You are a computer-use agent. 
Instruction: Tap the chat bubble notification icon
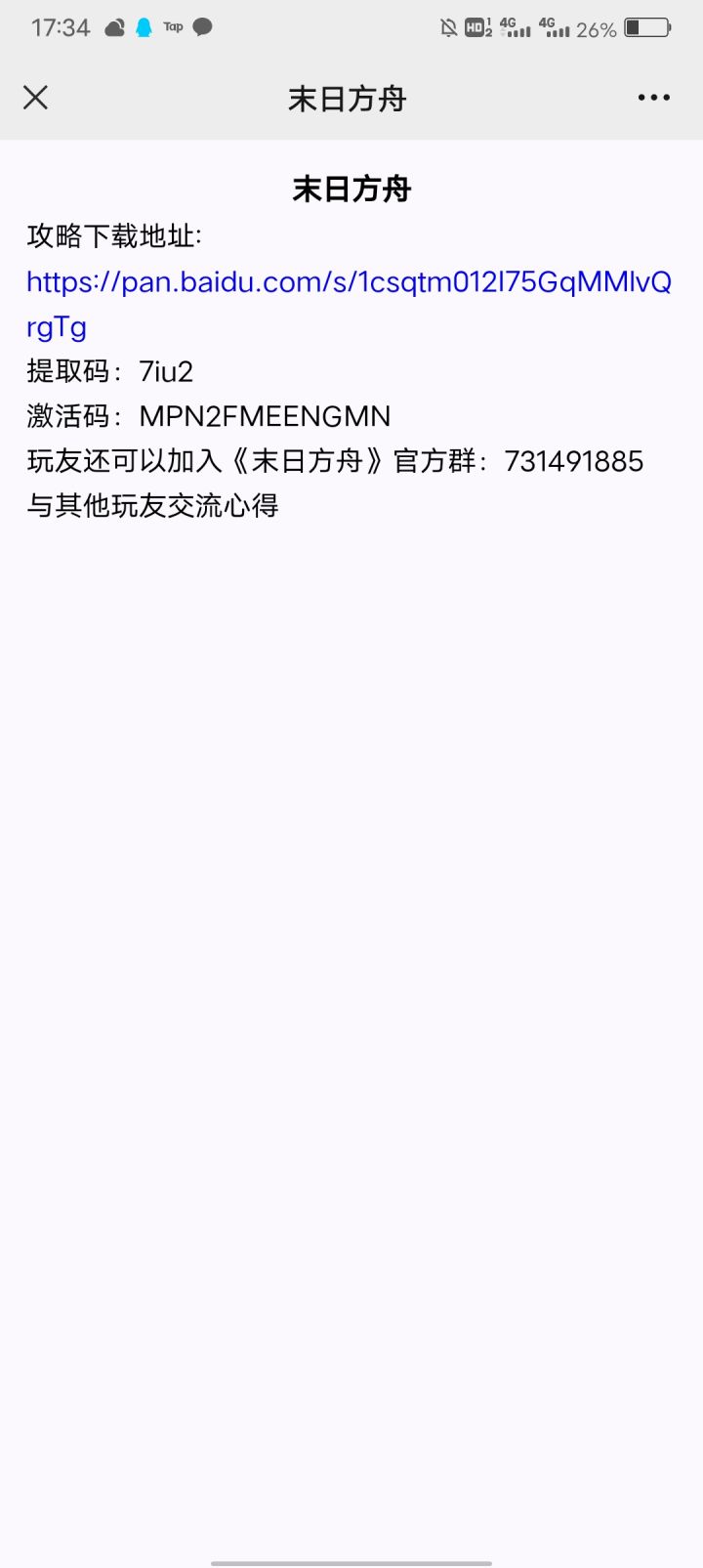point(203,26)
